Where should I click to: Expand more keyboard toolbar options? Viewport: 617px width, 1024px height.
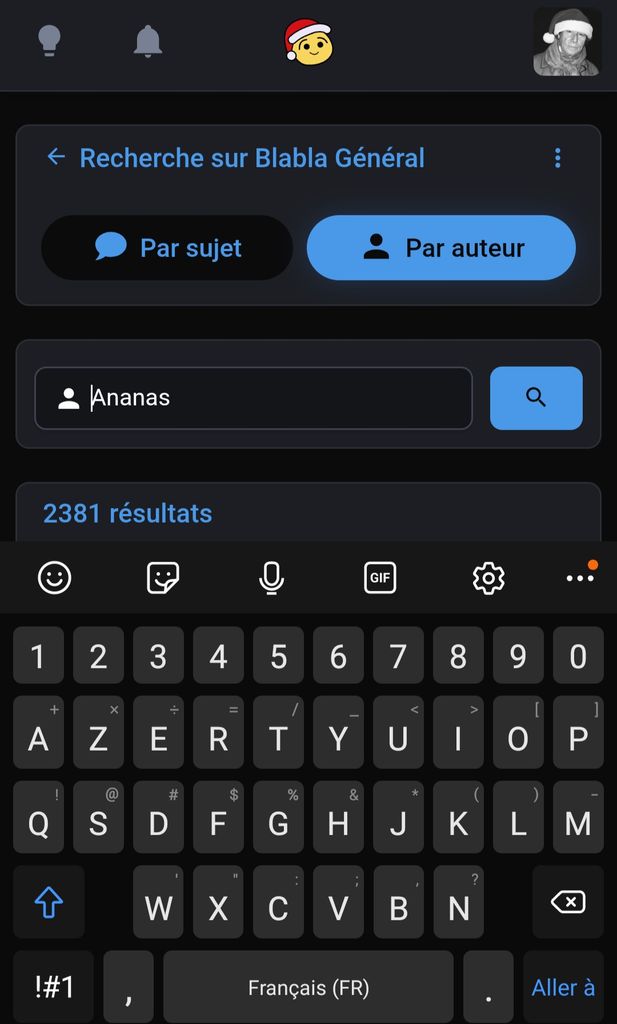coord(580,577)
